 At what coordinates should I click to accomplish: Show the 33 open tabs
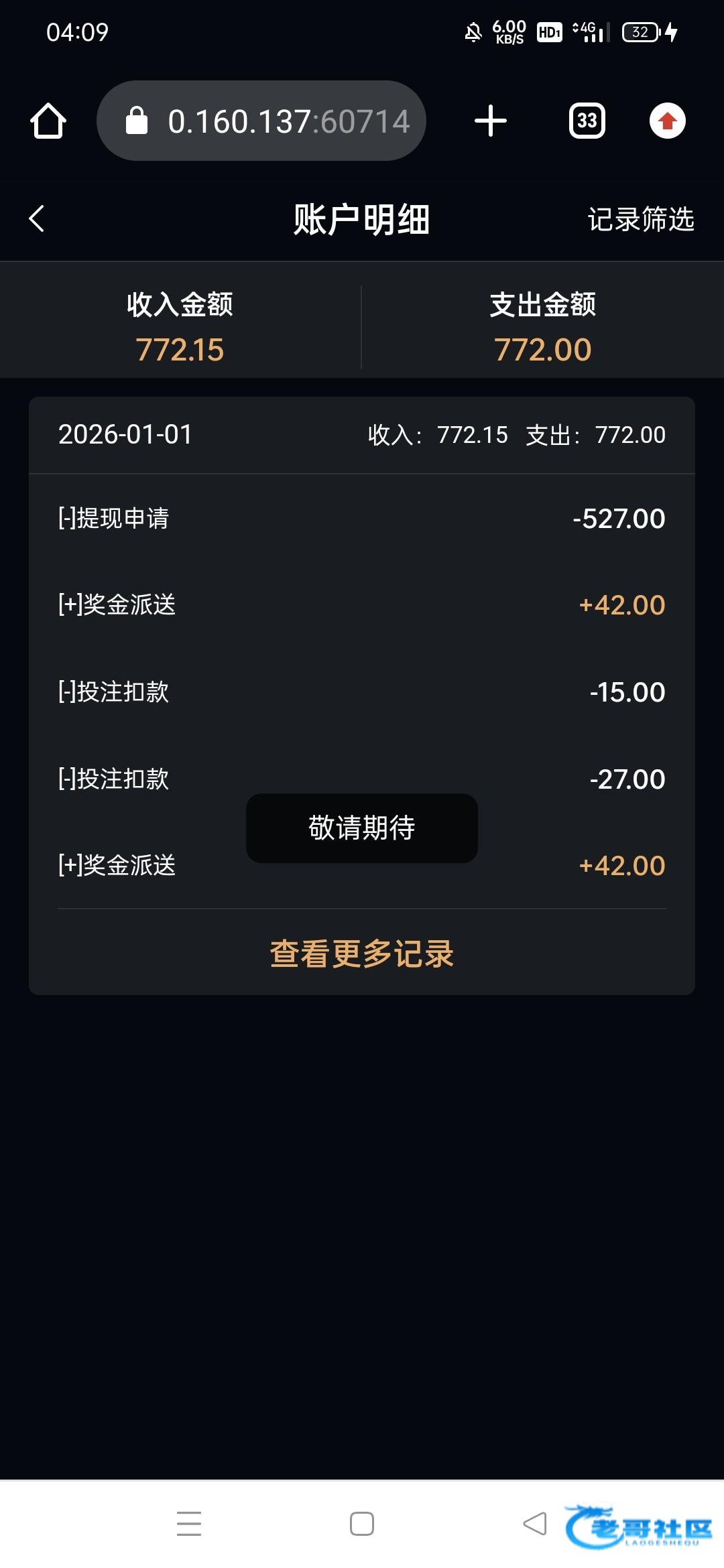pos(587,121)
